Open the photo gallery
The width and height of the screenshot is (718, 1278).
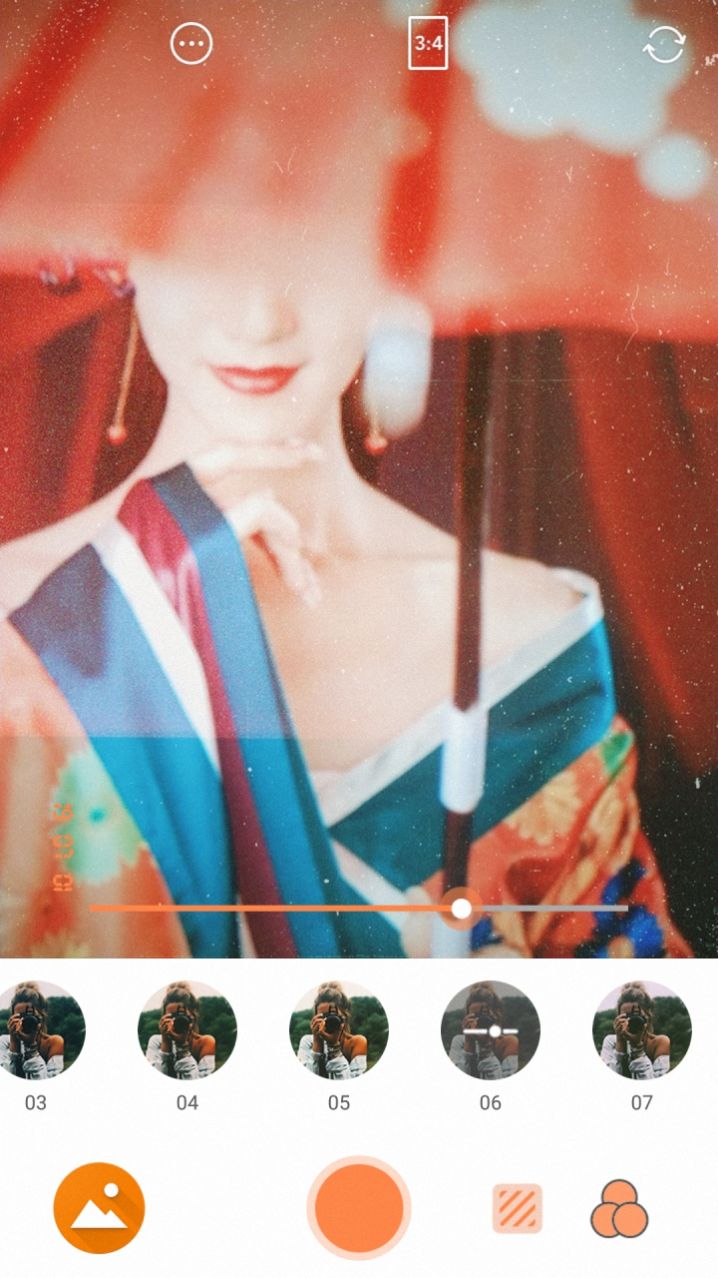(x=99, y=1208)
